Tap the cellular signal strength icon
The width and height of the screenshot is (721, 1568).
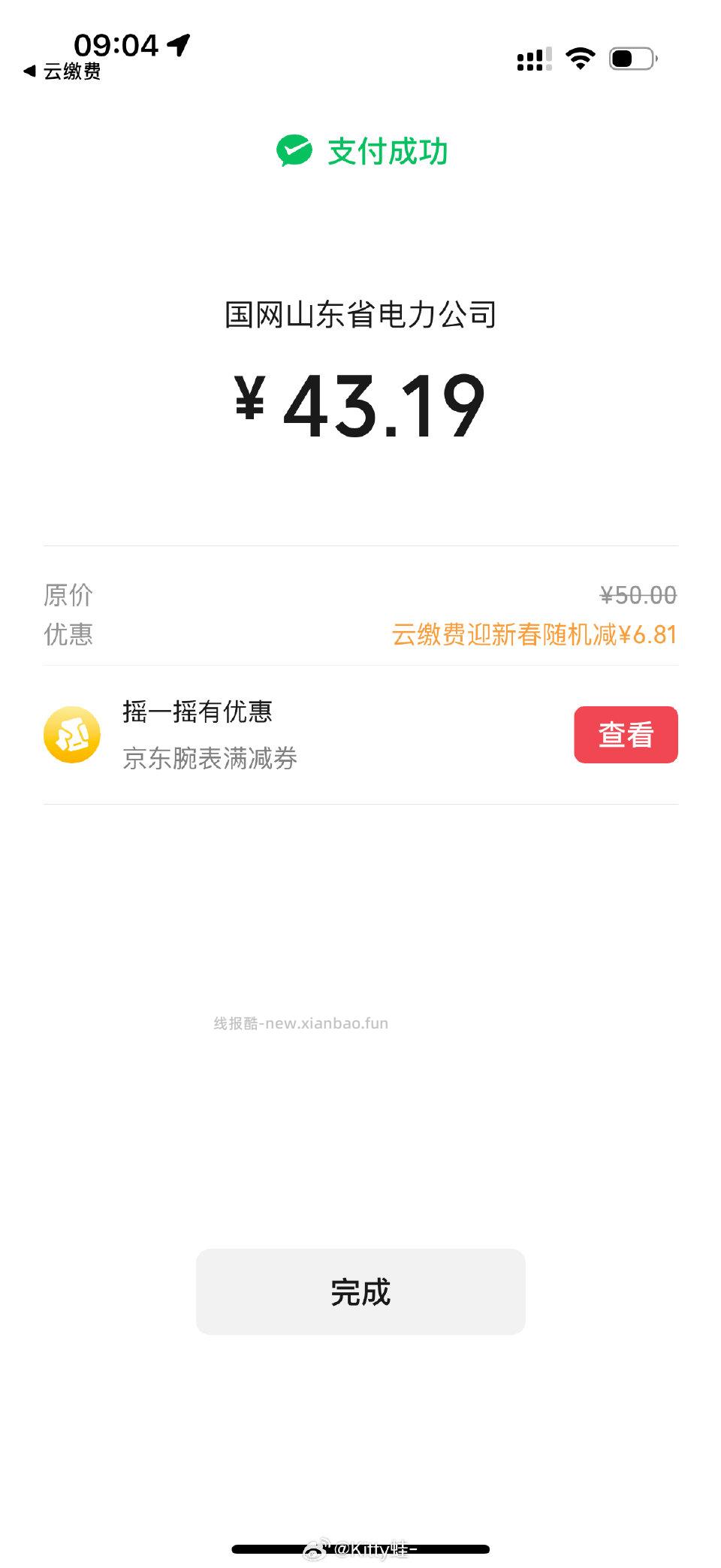coord(533,59)
